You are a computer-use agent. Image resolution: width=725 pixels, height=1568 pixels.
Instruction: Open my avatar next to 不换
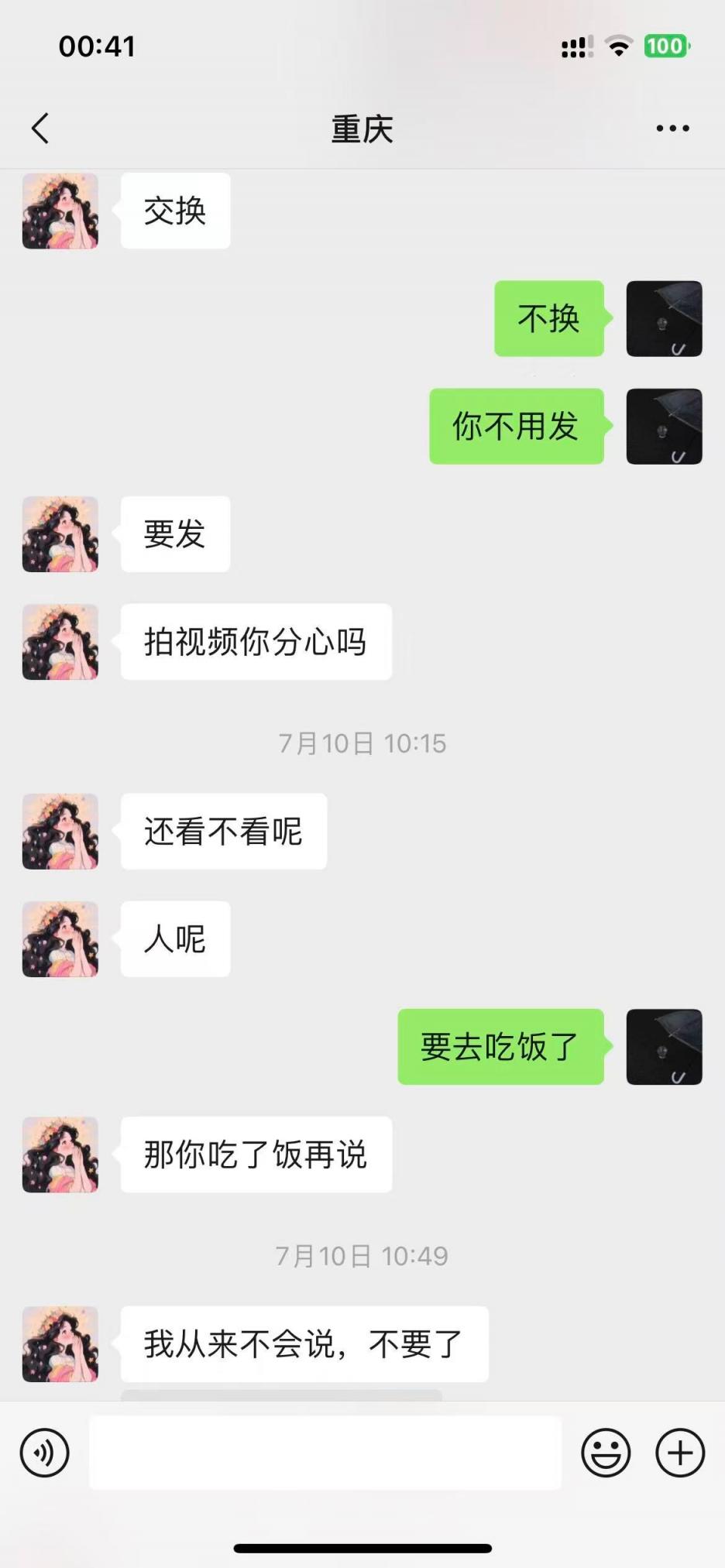pos(664,318)
